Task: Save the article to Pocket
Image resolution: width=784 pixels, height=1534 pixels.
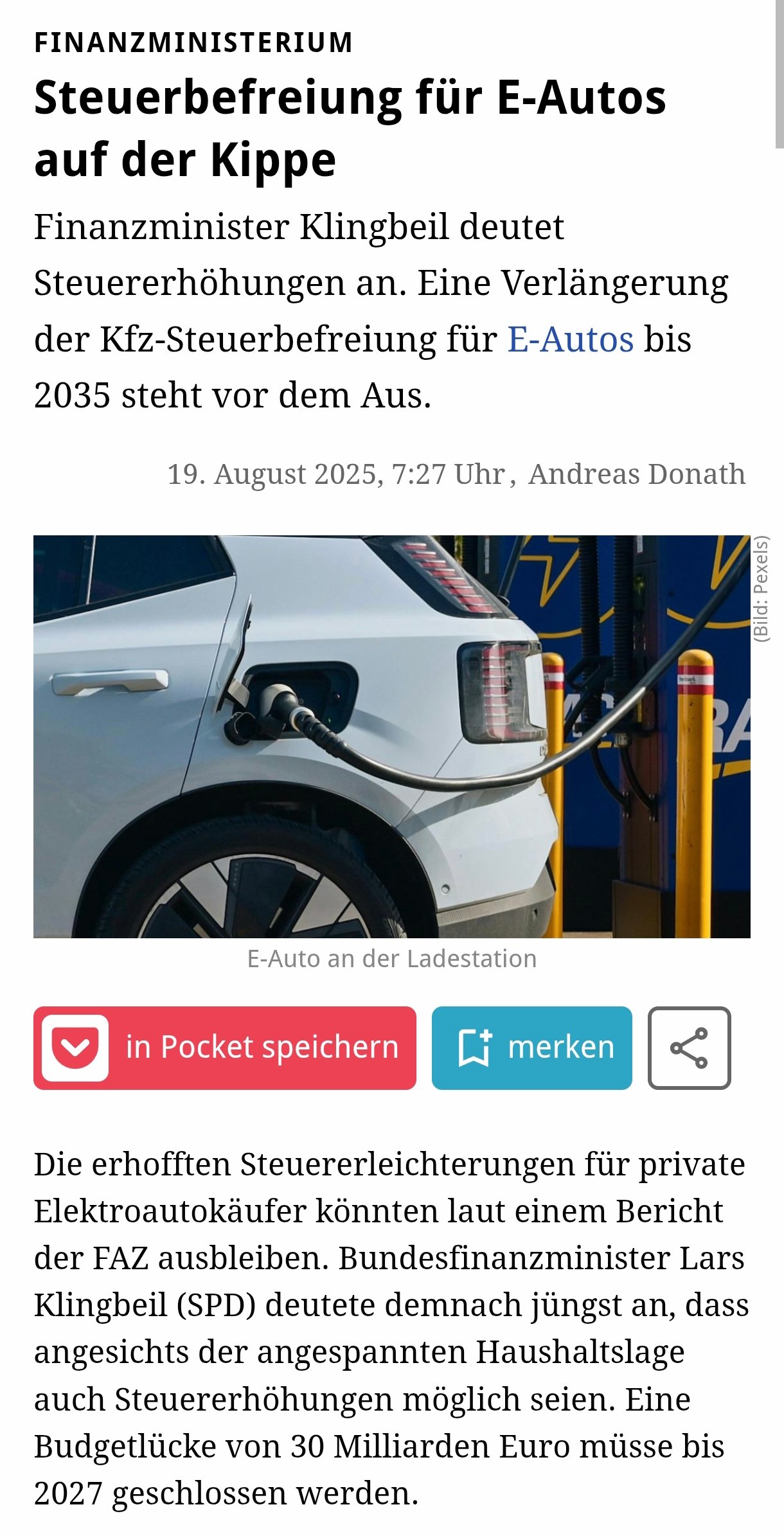Action: click(224, 1048)
